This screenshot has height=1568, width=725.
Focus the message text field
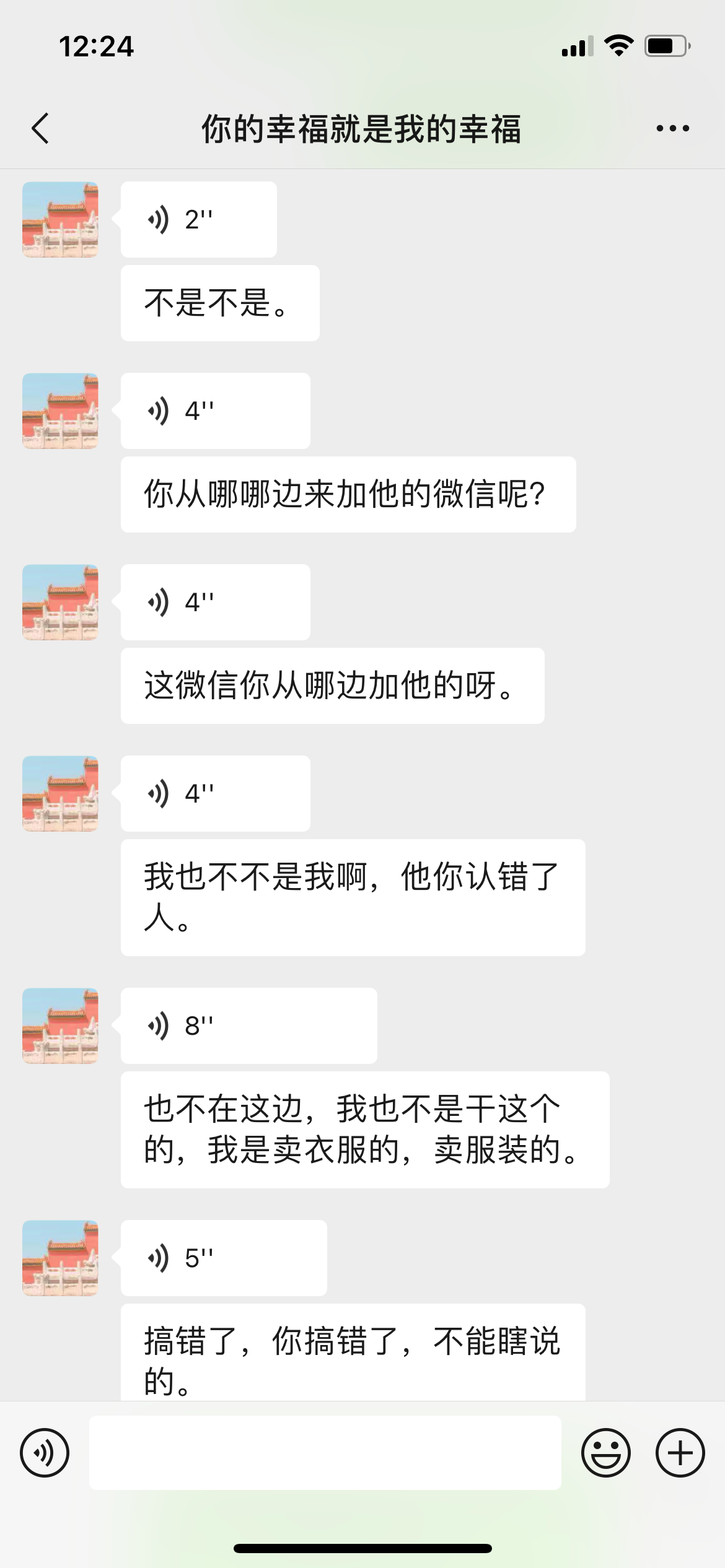[x=325, y=1453]
